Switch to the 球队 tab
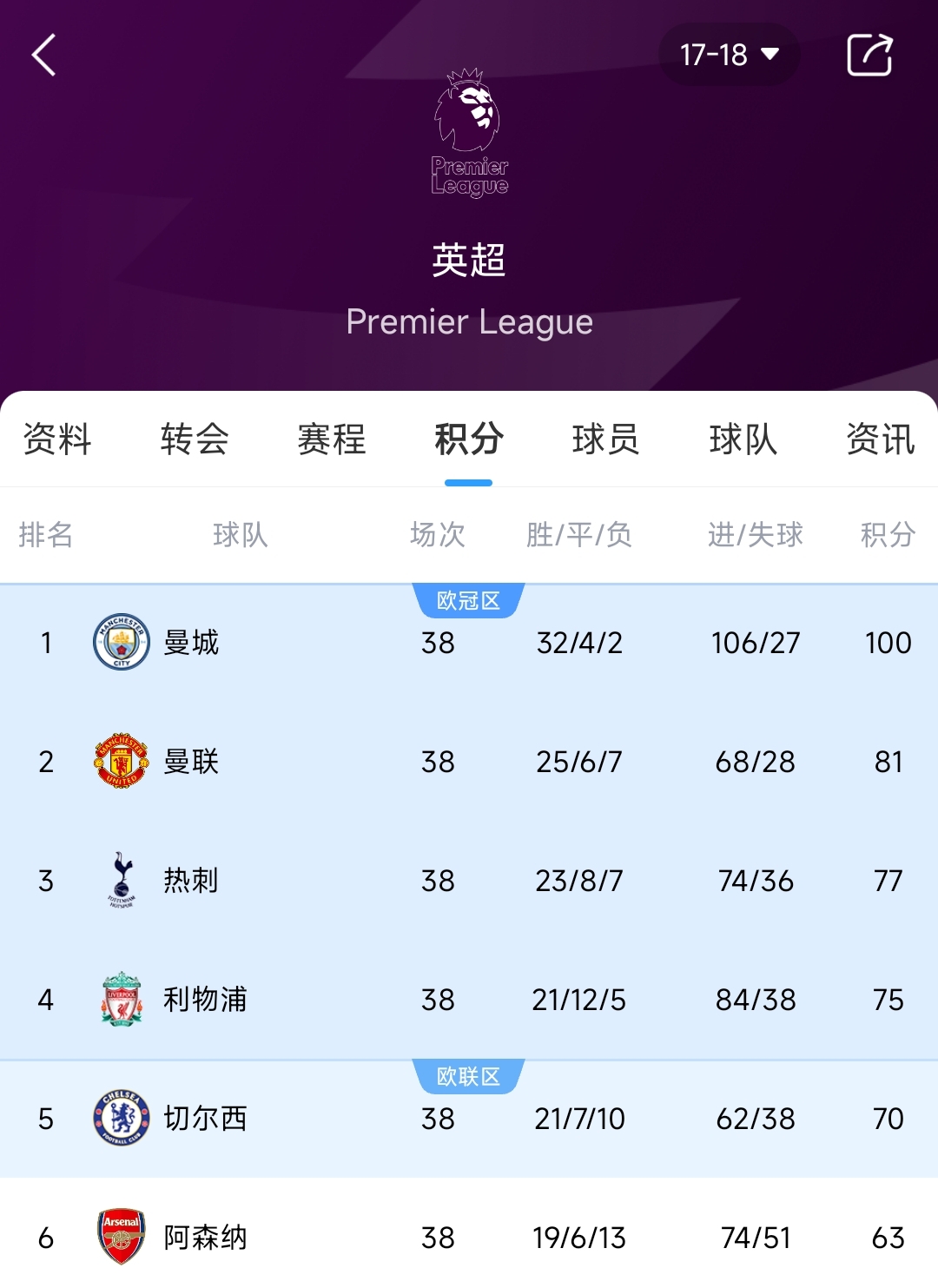The height and width of the screenshot is (1288, 938). pyautogui.click(x=743, y=439)
